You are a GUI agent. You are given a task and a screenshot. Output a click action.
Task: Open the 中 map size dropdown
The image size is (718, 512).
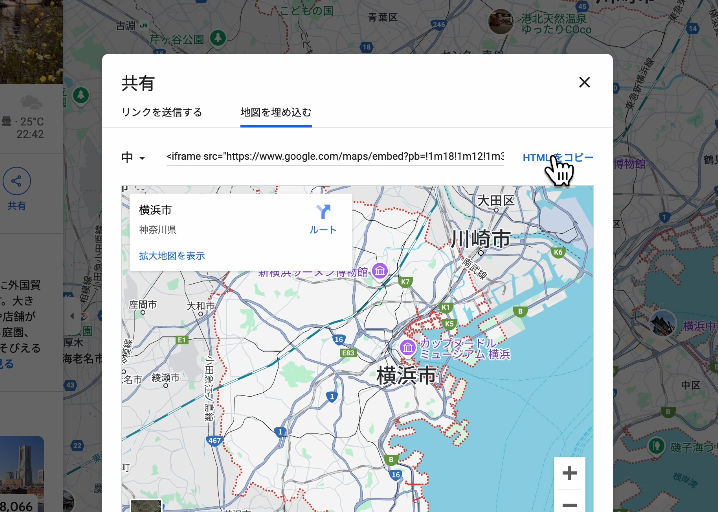pyautogui.click(x=134, y=158)
